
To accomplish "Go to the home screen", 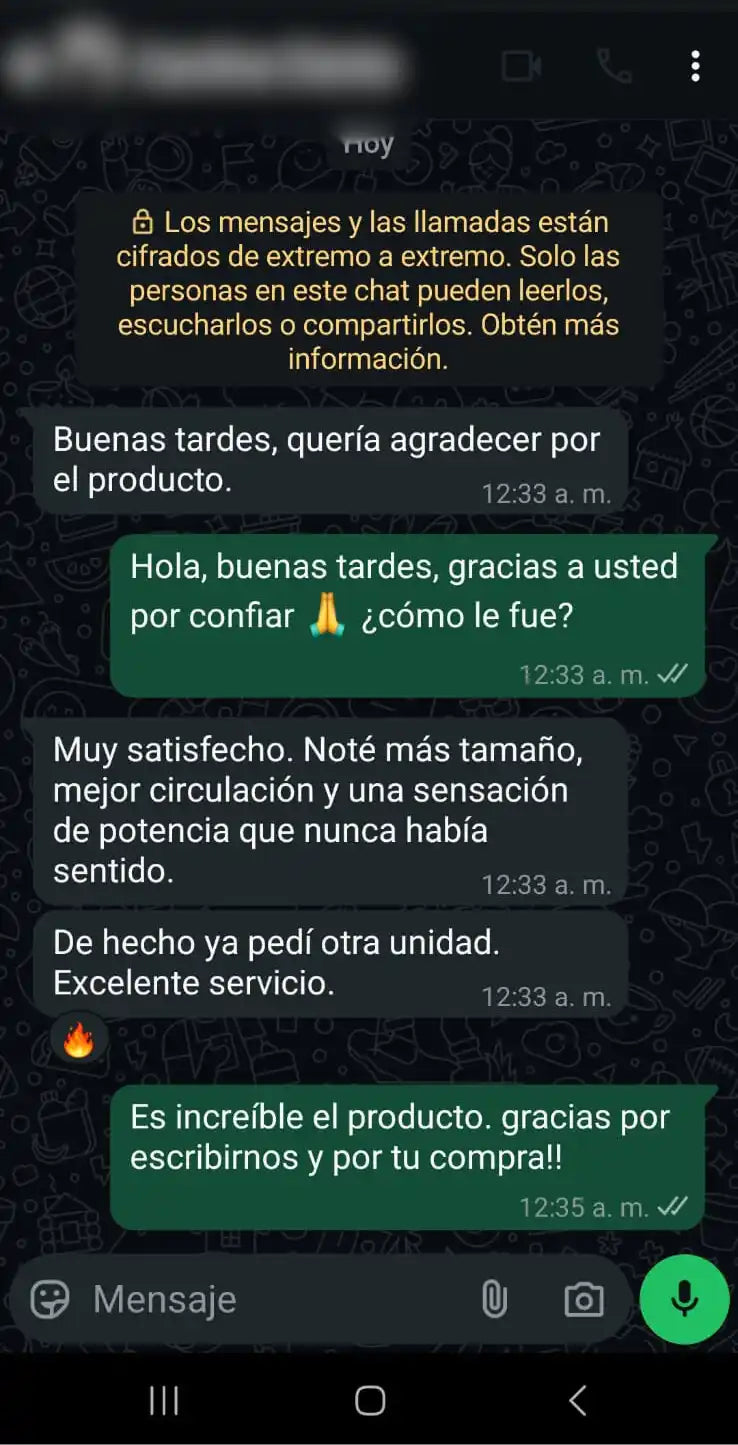I will [x=370, y=1401].
